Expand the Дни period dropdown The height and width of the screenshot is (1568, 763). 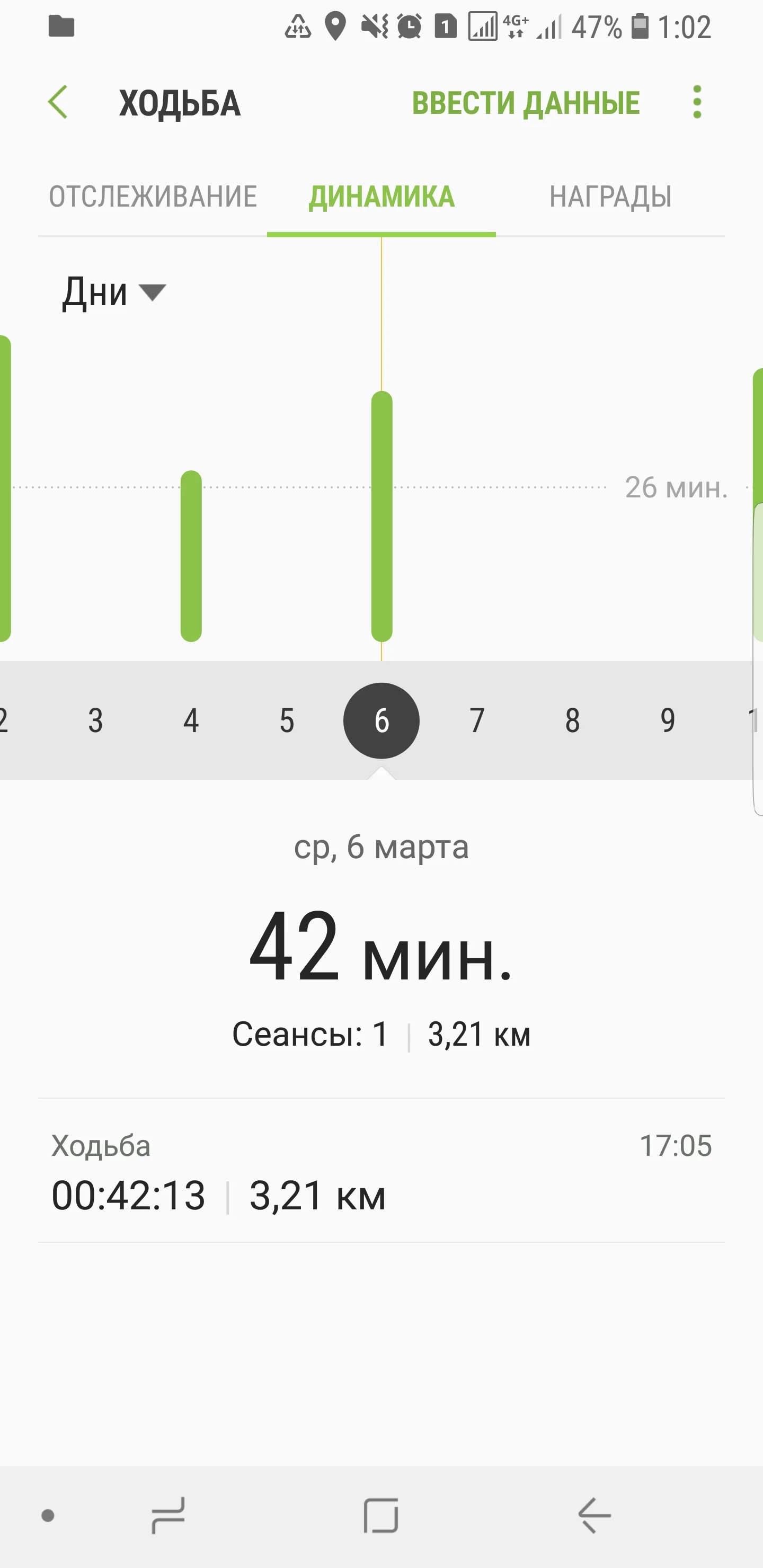(113, 292)
